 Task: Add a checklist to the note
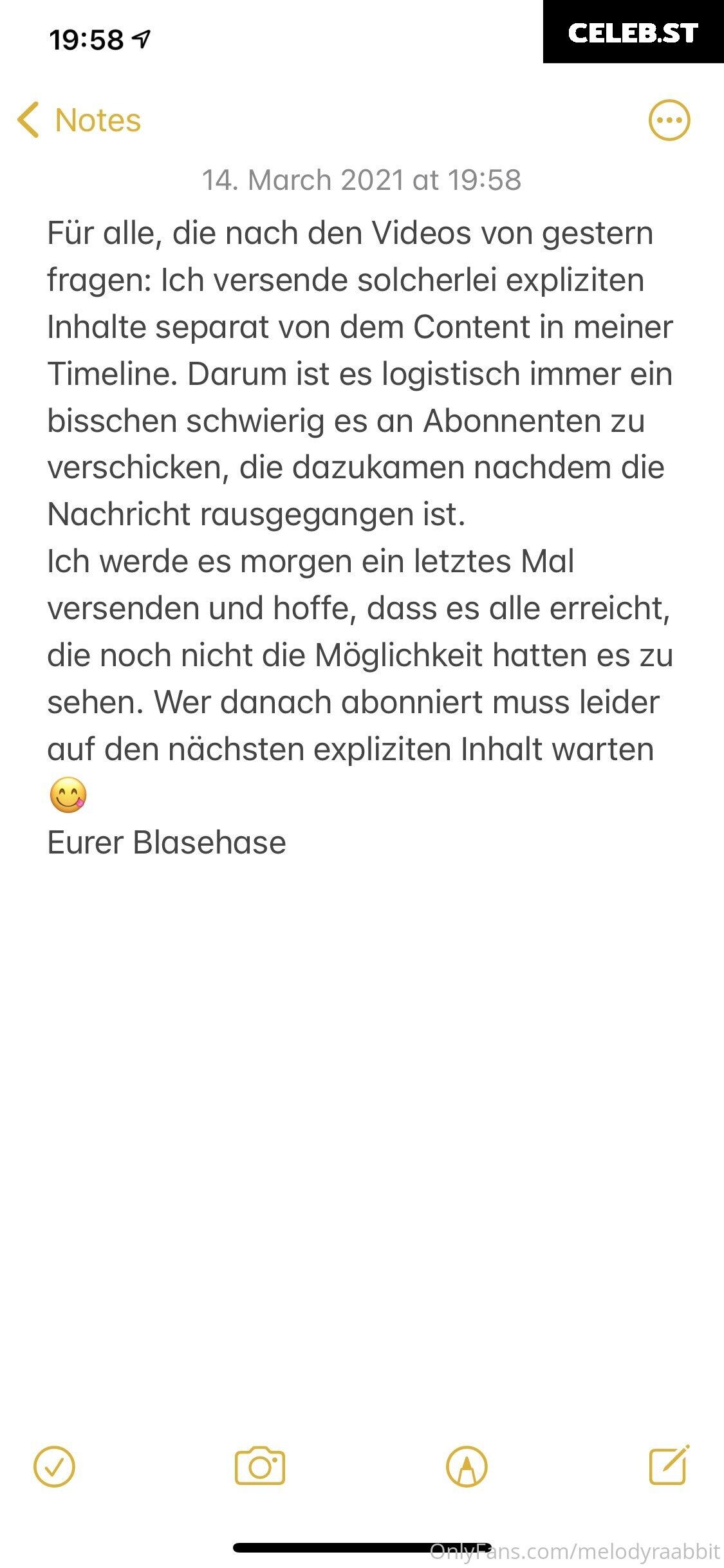click(54, 1467)
